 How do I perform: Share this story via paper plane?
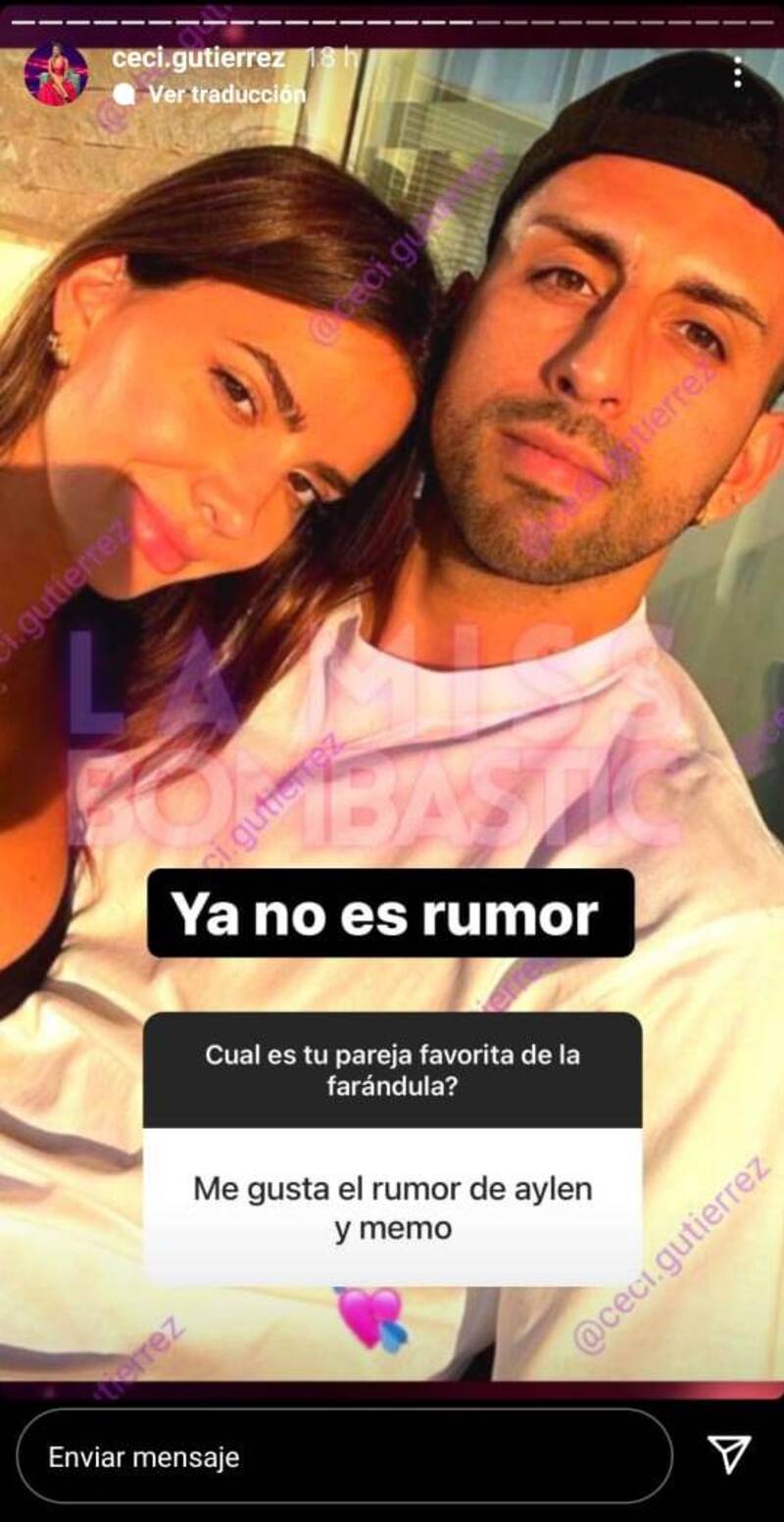coord(729,1454)
